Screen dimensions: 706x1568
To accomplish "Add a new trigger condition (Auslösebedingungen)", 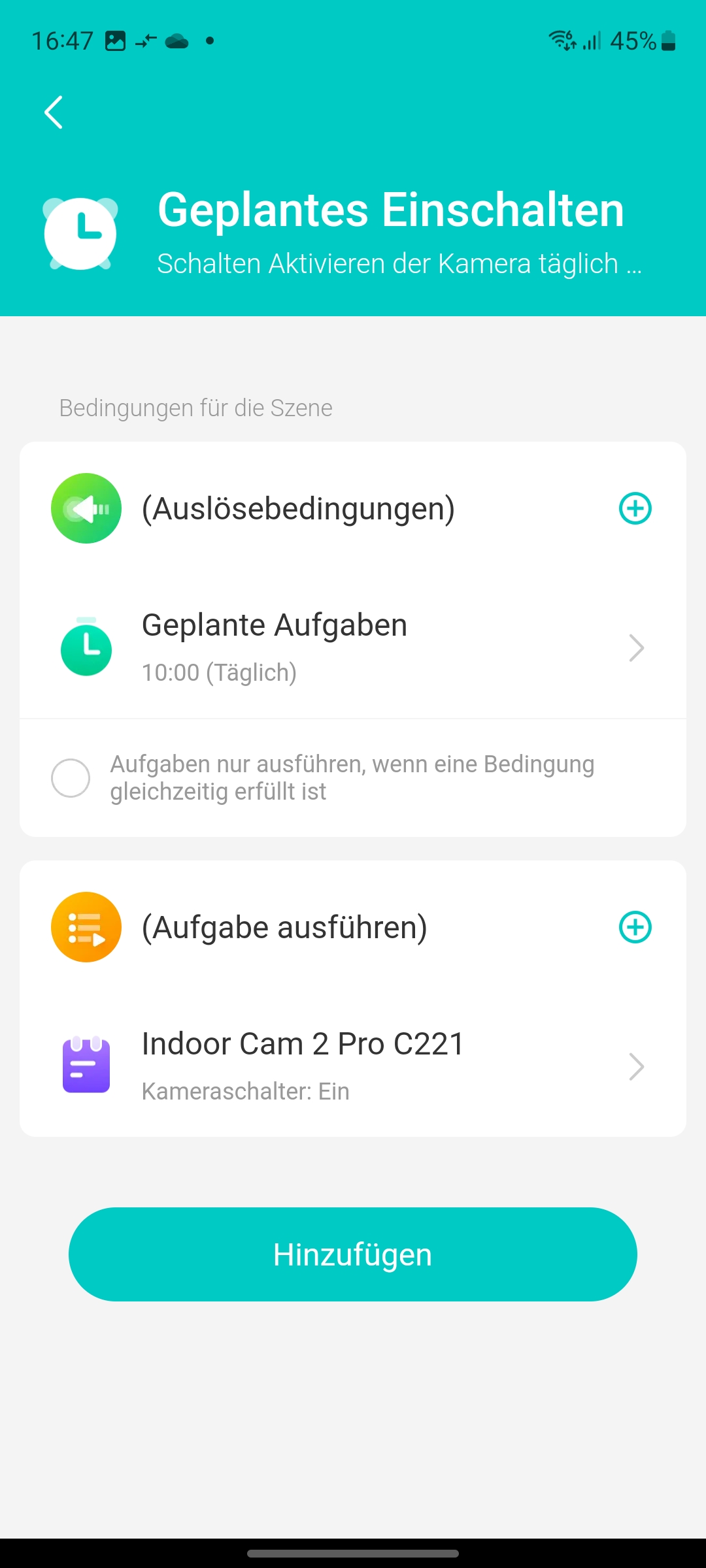I will click(x=635, y=508).
